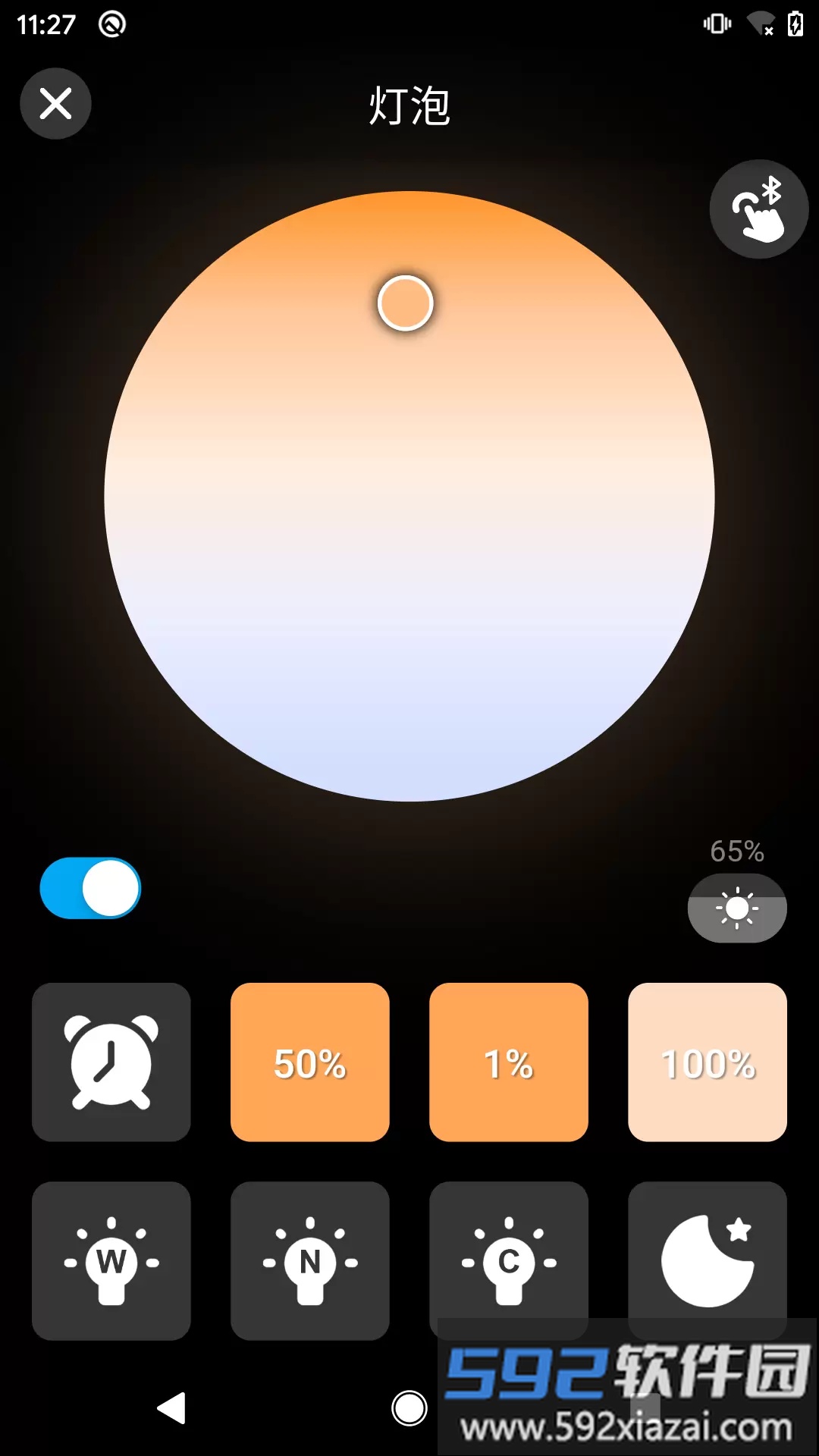819x1456 pixels.
Task: Open the alarm clock timer tile
Action: coord(111,1062)
